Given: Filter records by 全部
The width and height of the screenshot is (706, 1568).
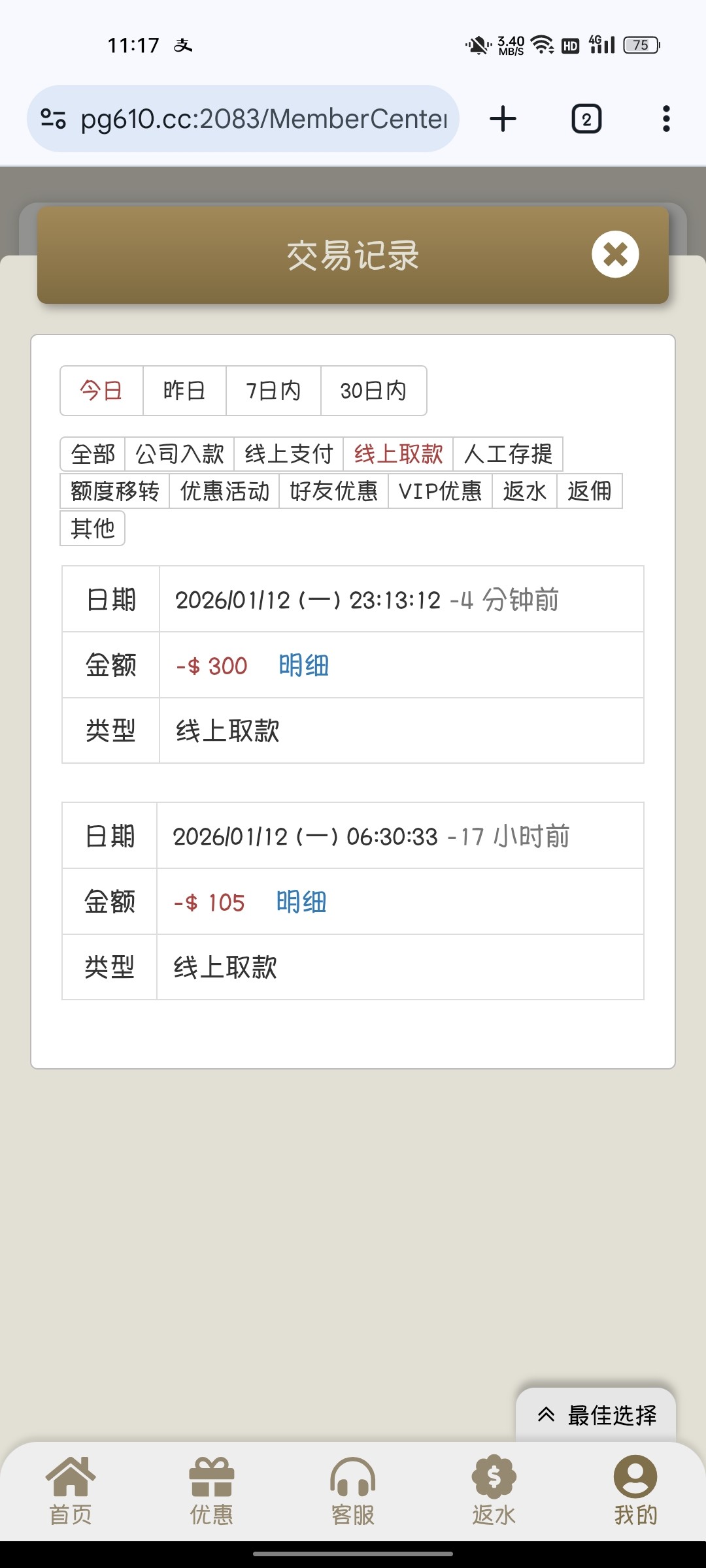Looking at the screenshot, I should point(93,454).
